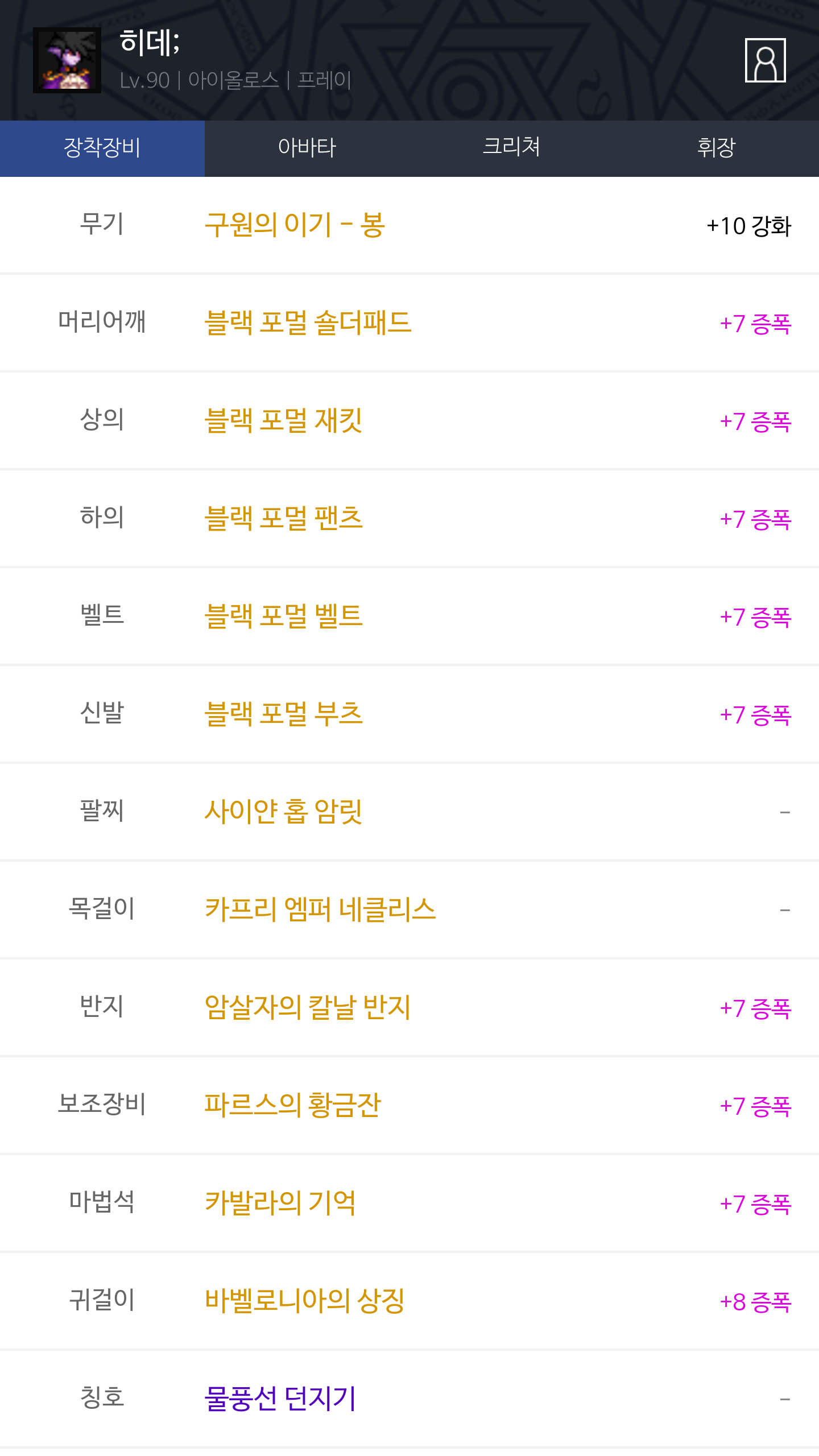Select the 장착장비 tab
Viewport: 819px width, 1456px height.
click(x=102, y=148)
